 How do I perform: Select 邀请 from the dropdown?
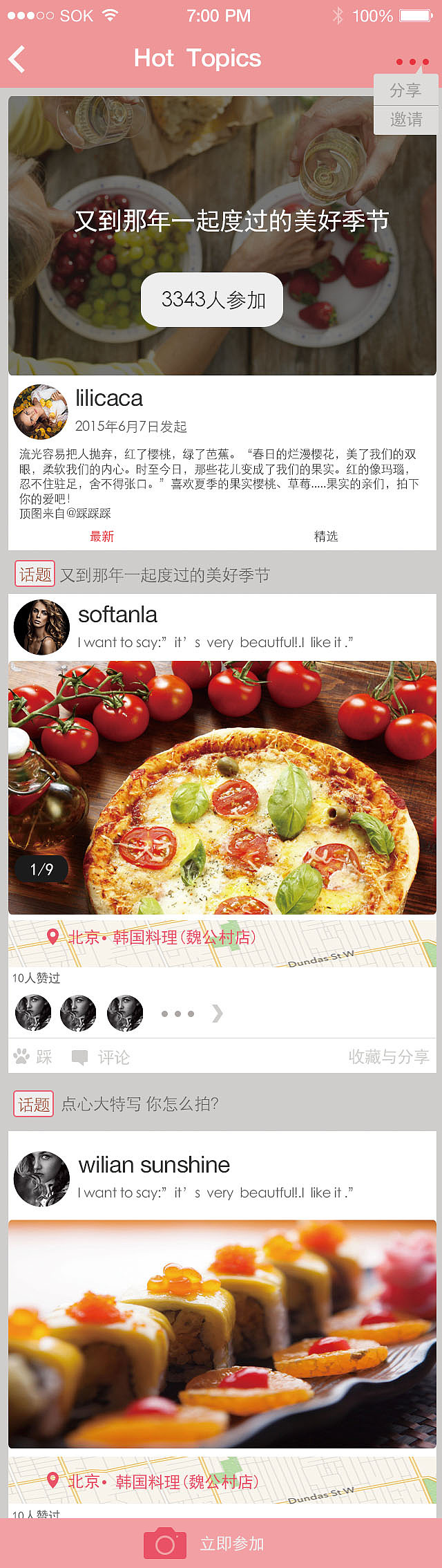(405, 120)
